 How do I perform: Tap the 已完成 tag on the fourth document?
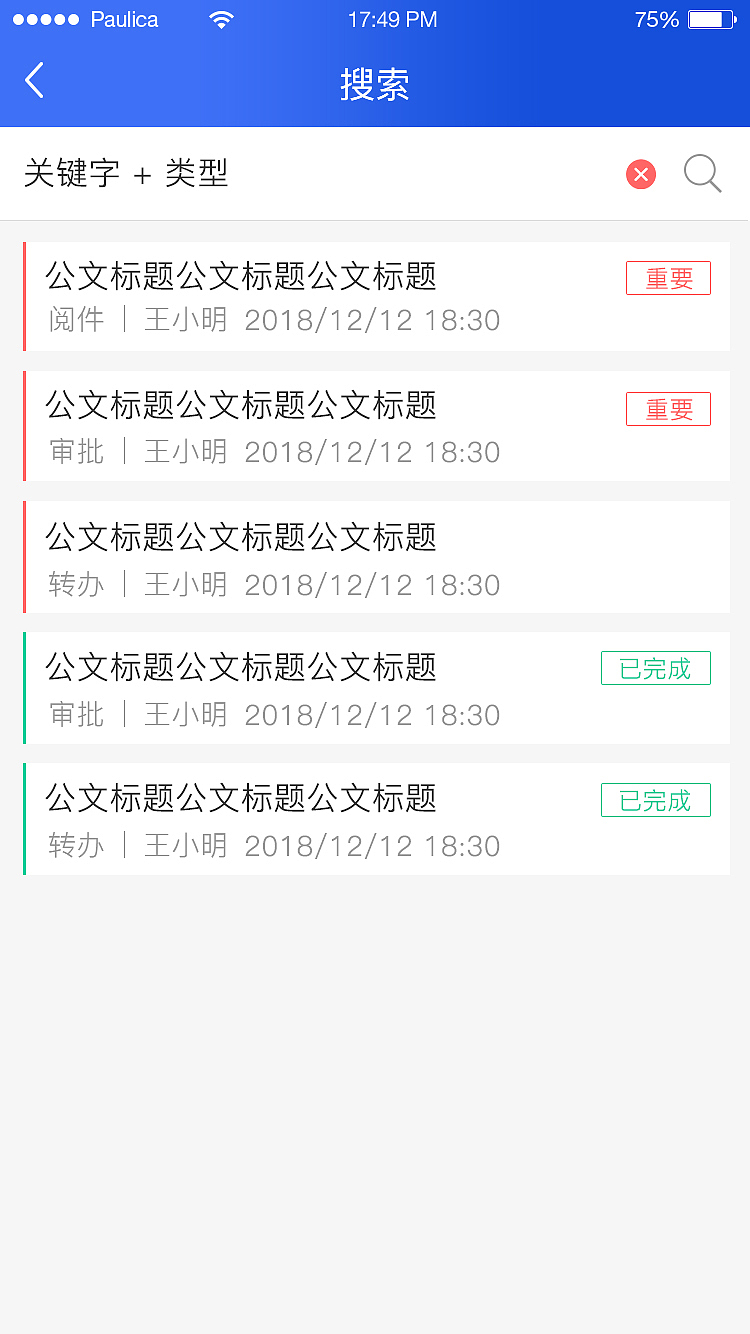point(655,668)
